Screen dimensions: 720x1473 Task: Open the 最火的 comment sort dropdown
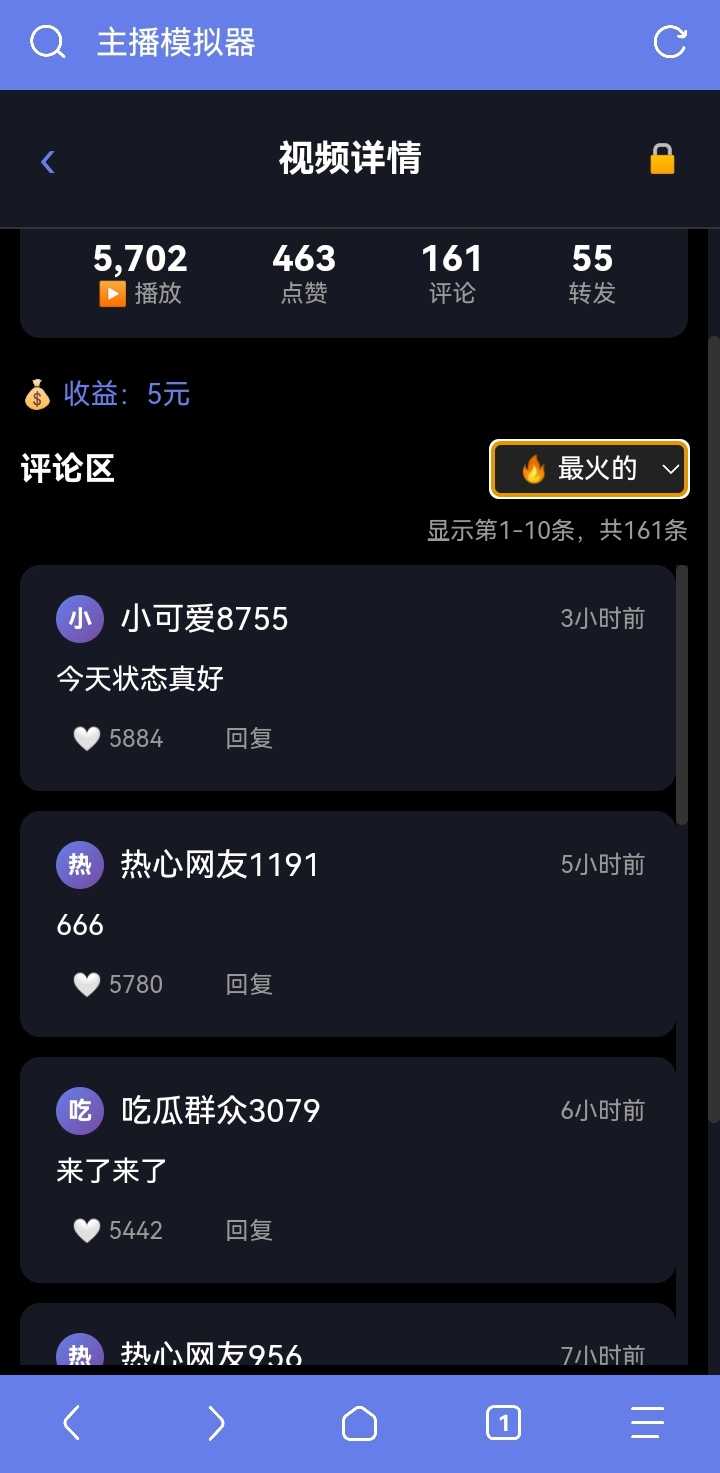(x=589, y=468)
